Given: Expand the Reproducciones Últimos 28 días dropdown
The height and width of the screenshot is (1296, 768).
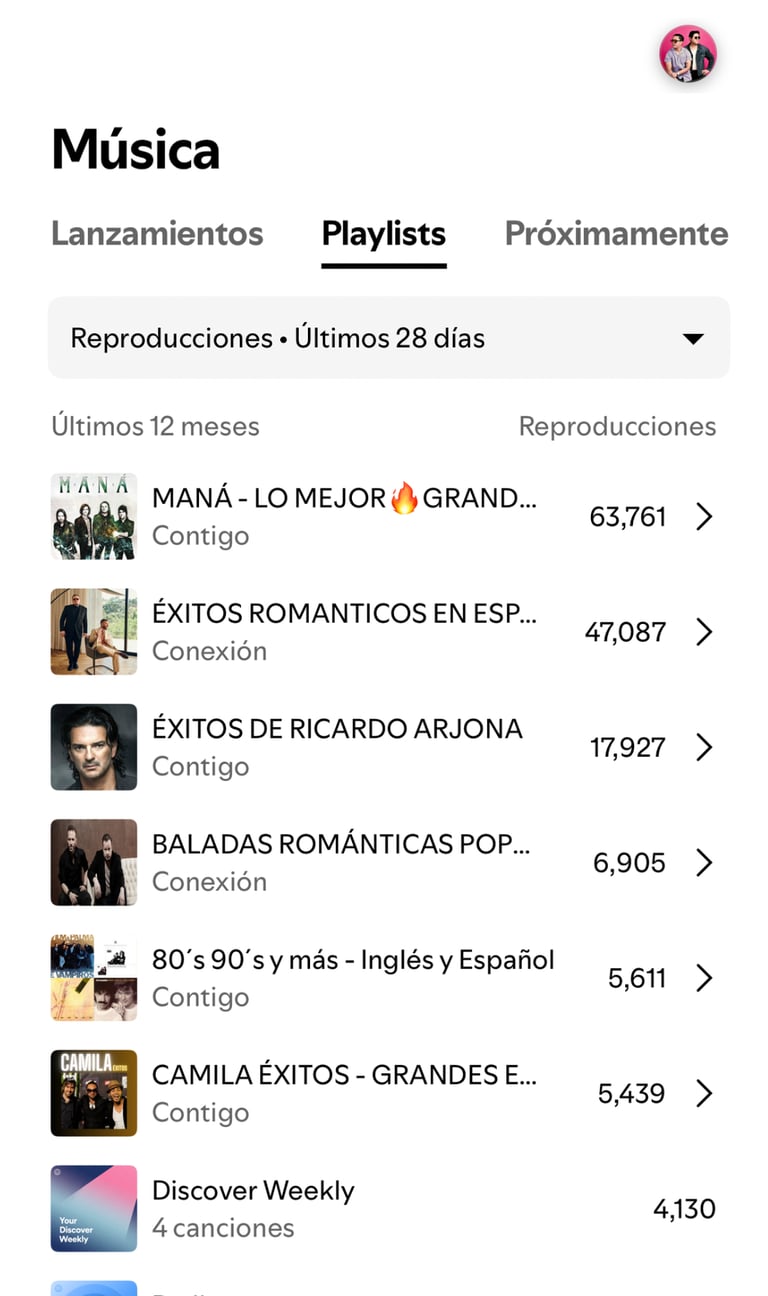Looking at the screenshot, I should [389, 338].
